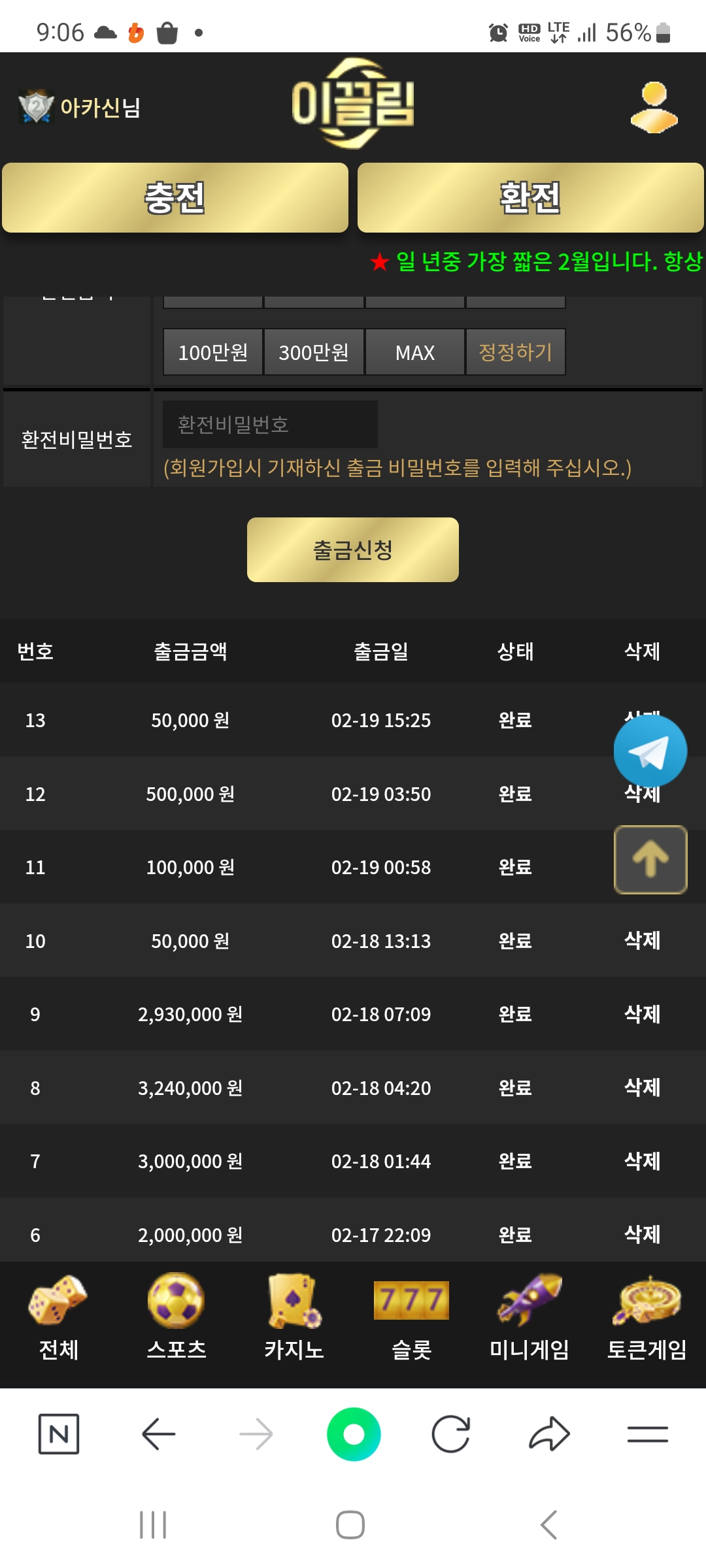Jump to top with the arrow button
Image resolution: width=706 pixels, height=1568 pixels.
point(650,860)
